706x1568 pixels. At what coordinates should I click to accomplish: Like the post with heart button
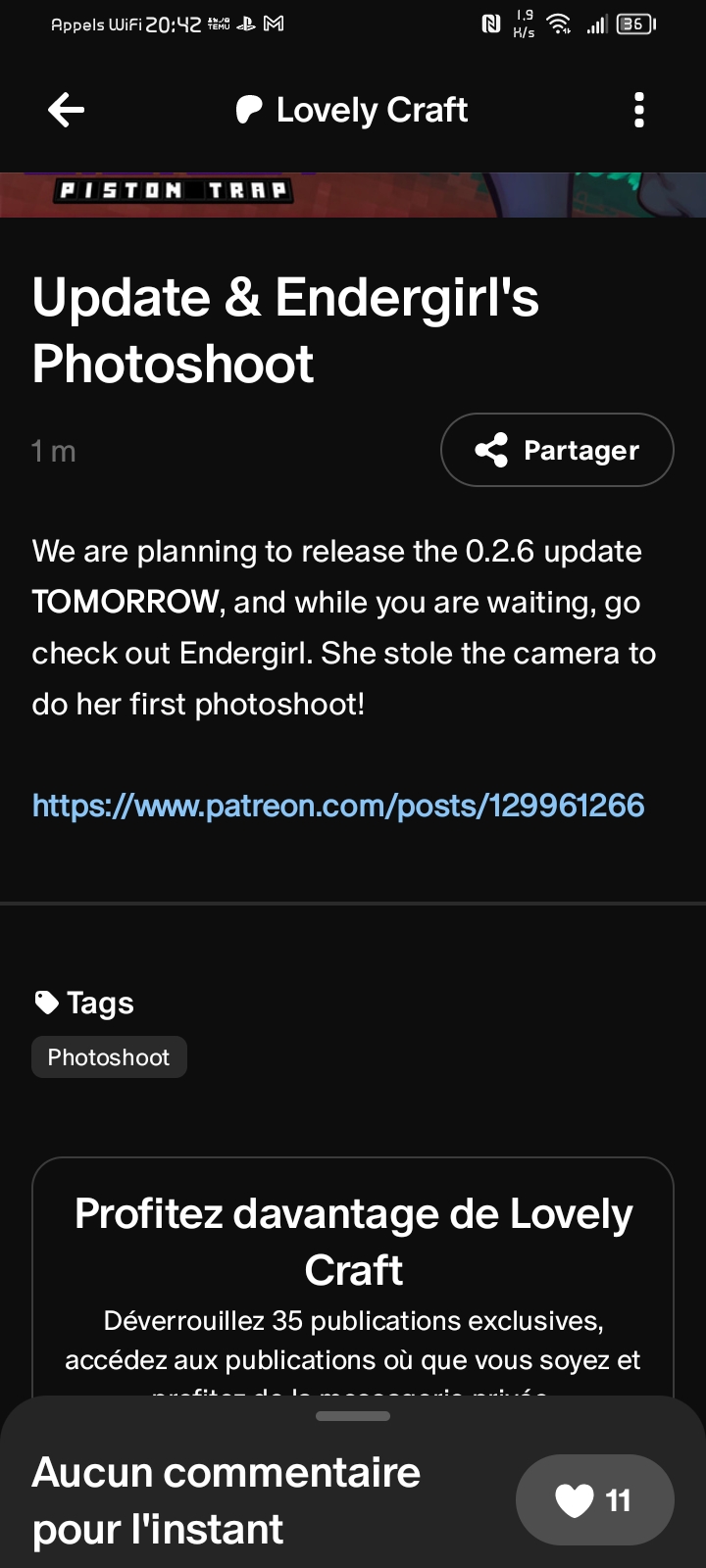tap(594, 1499)
